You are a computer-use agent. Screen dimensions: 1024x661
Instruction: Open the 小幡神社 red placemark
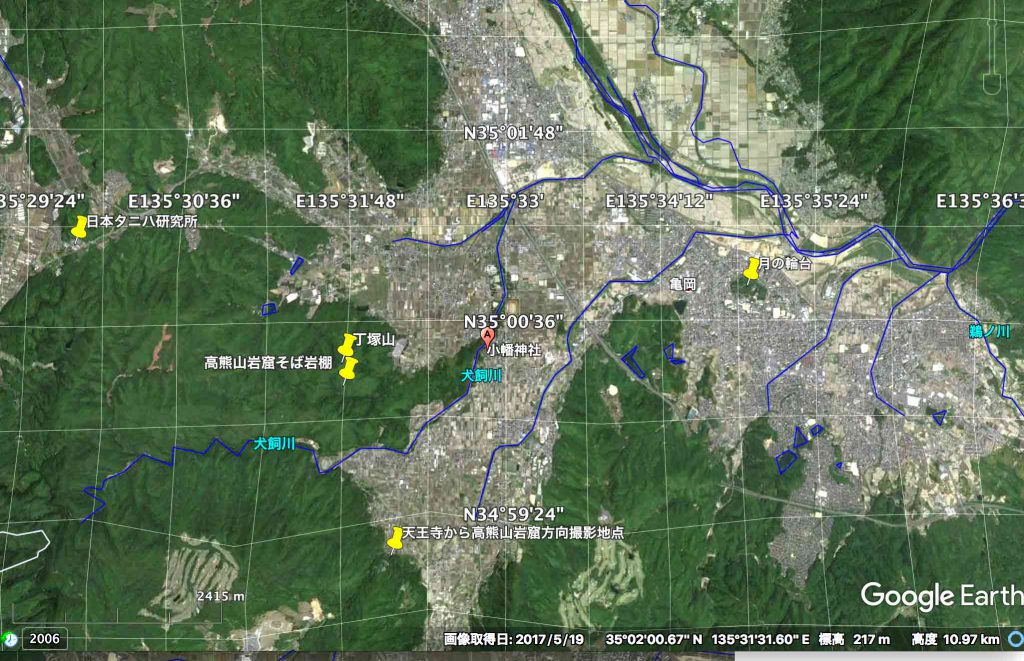(489, 339)
